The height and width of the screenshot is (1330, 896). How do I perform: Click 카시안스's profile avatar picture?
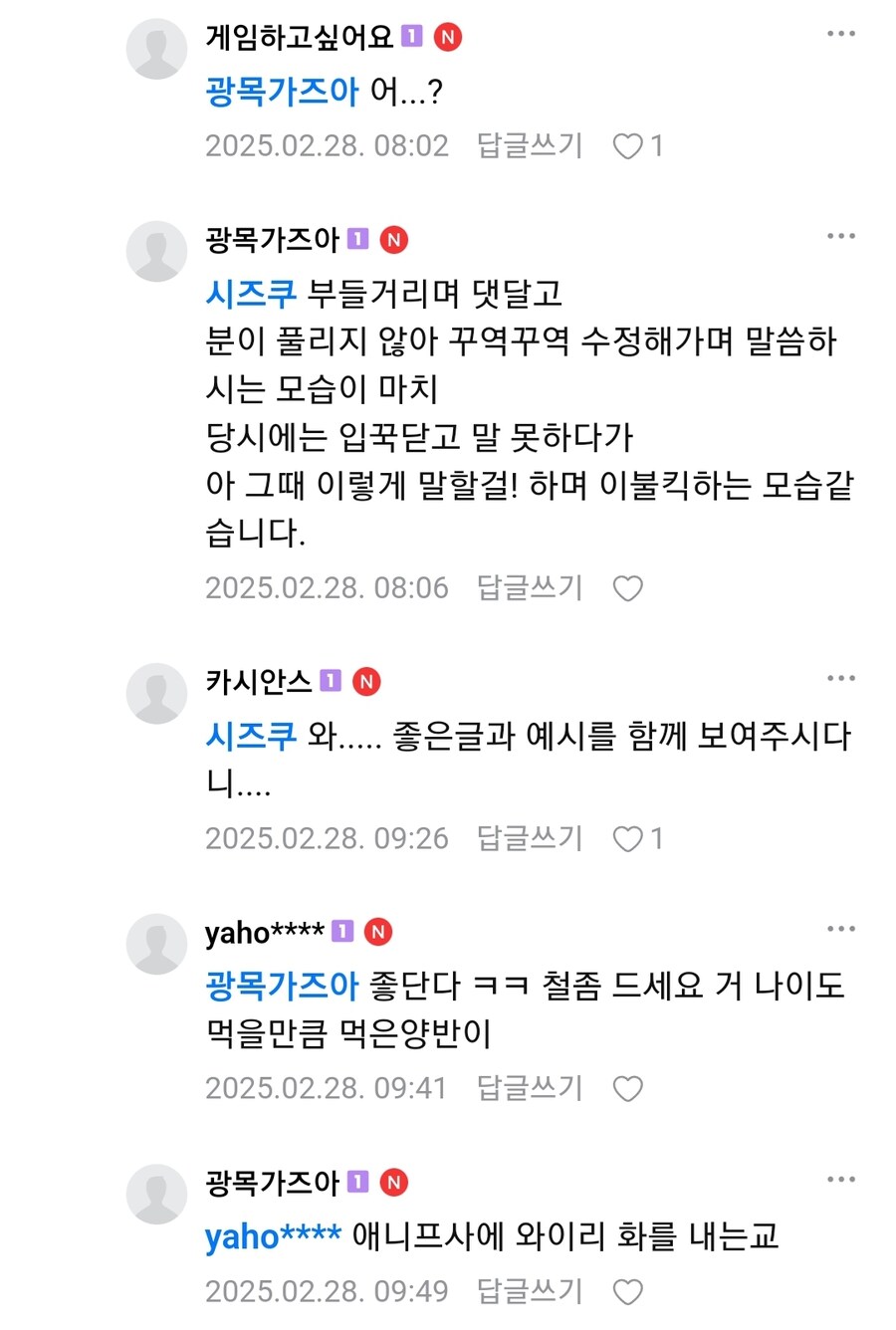(156, 692)
